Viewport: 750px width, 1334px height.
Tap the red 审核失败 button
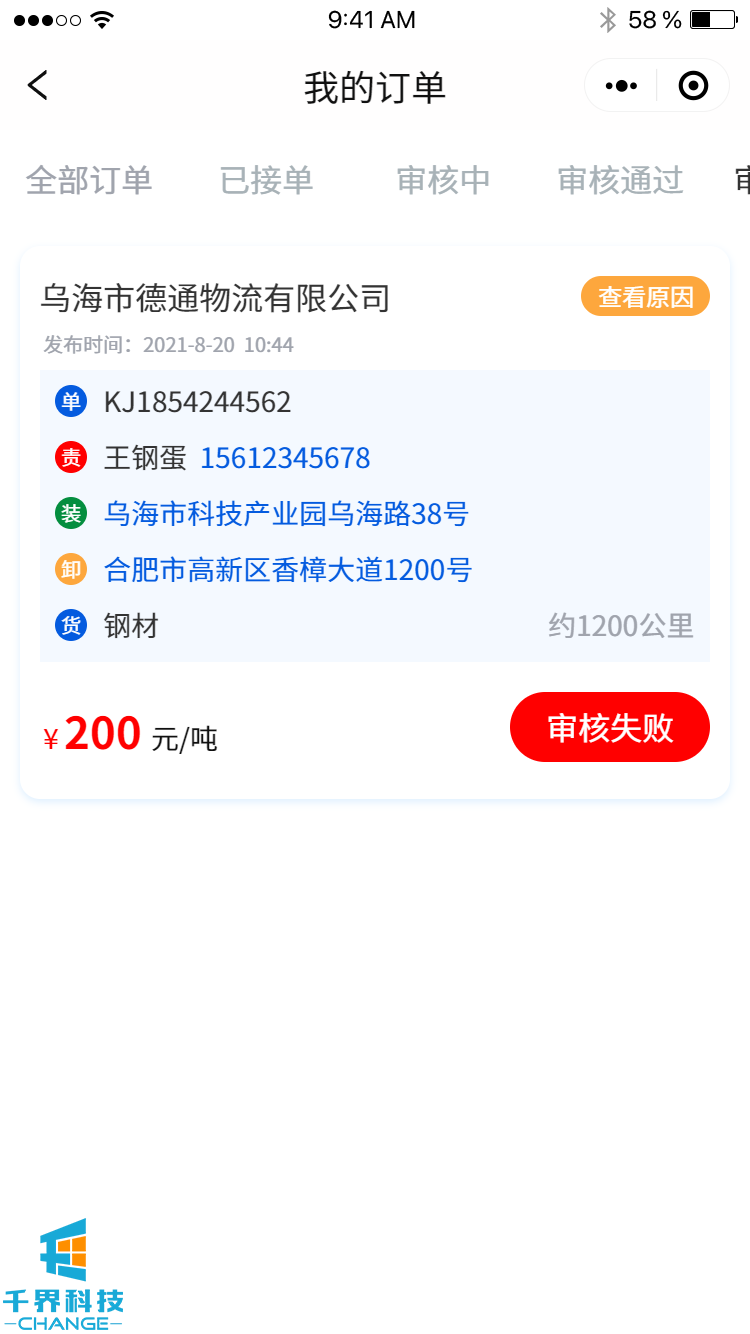pyautogui.click(x=609, y=727)
